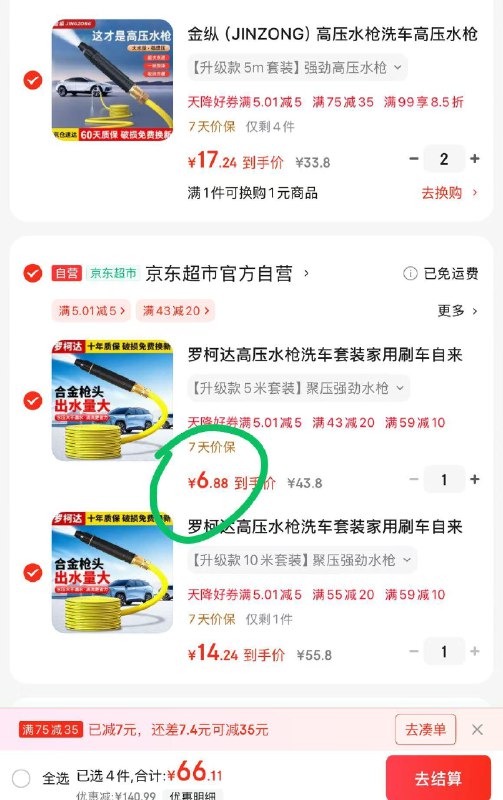Open 京东超市官方自营 store page

(x=227, y=273)
